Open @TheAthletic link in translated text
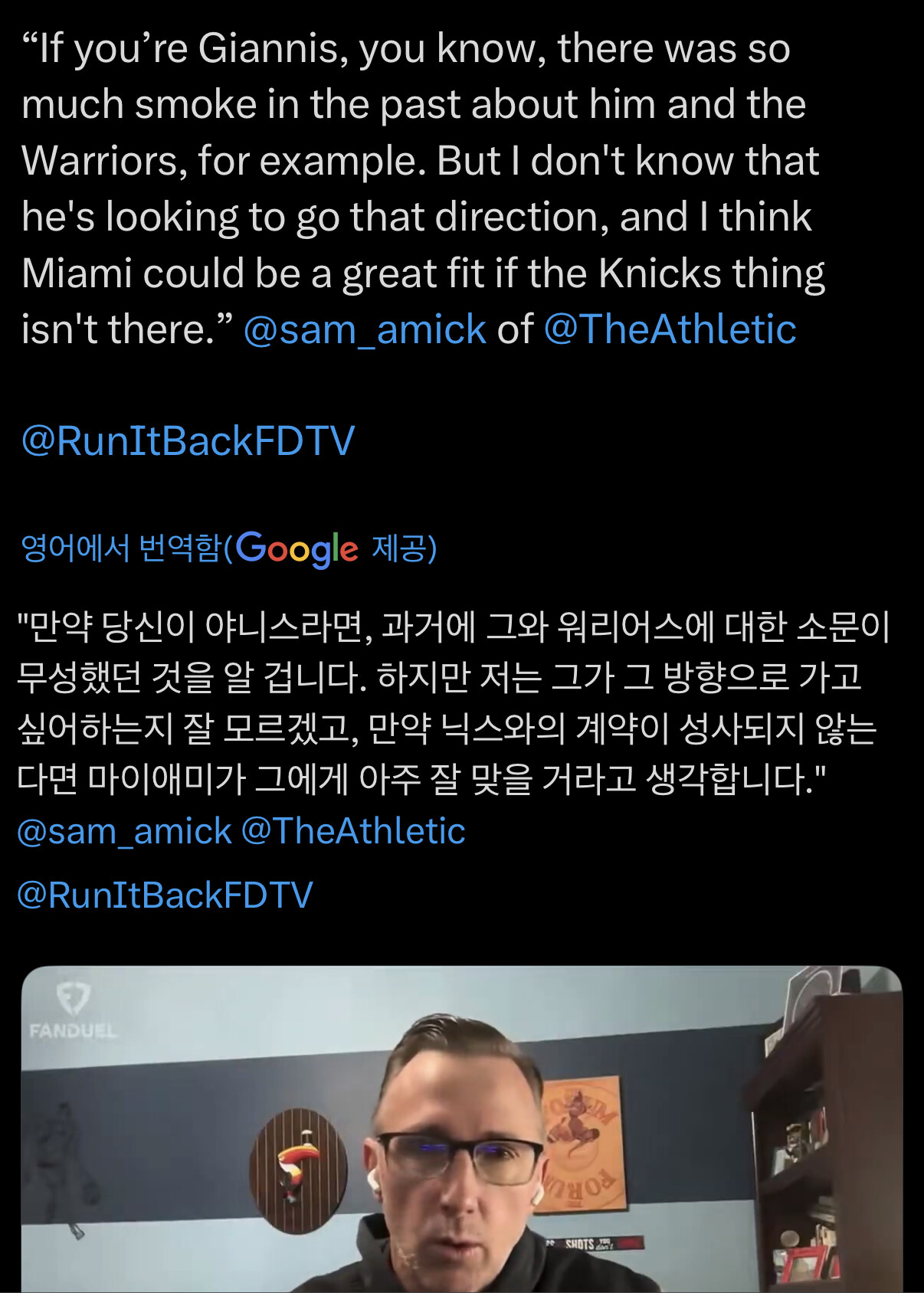 [x=353, y=831]
